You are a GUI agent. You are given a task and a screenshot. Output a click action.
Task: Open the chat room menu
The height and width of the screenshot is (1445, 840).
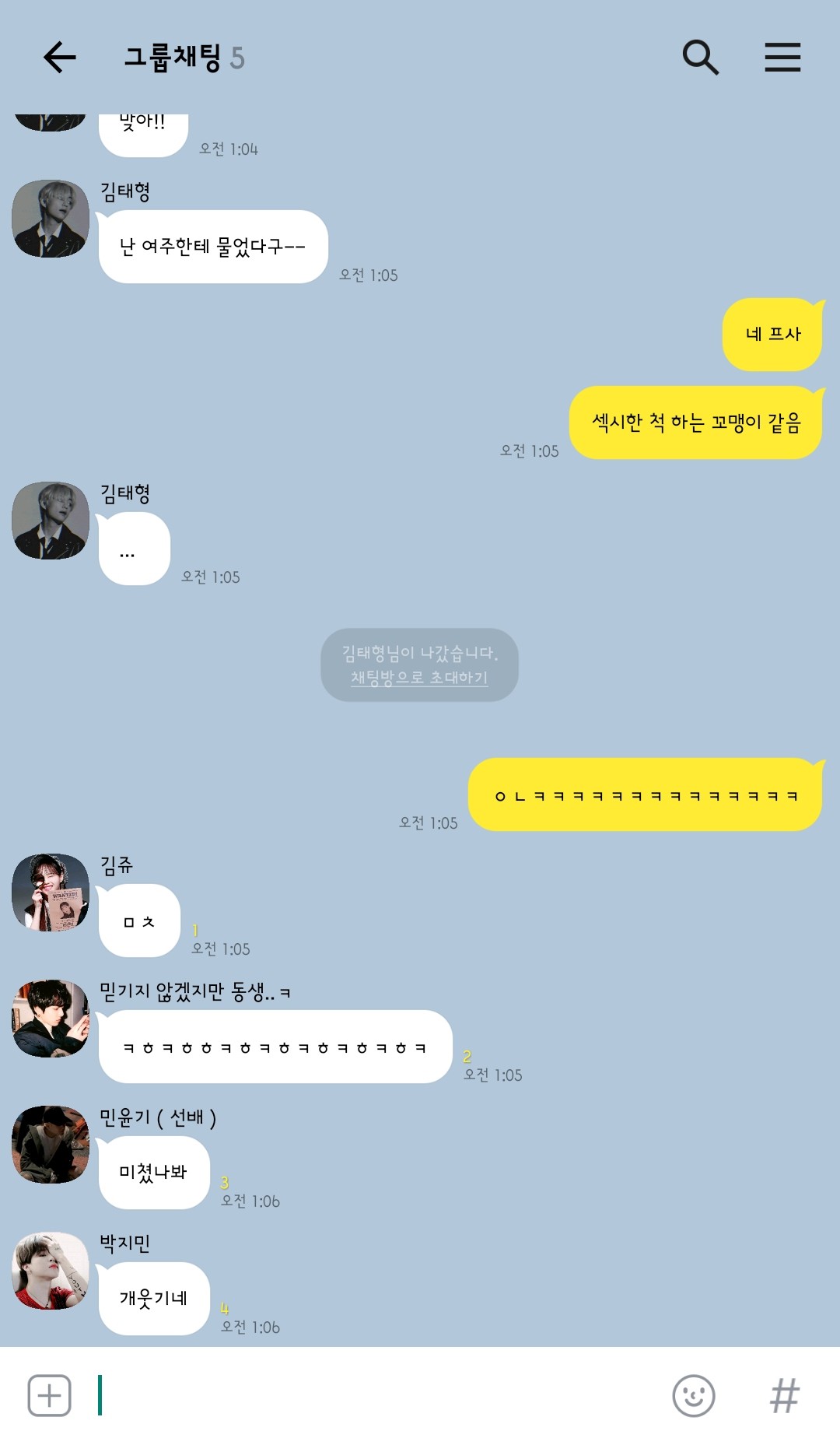tap(782, 58)
